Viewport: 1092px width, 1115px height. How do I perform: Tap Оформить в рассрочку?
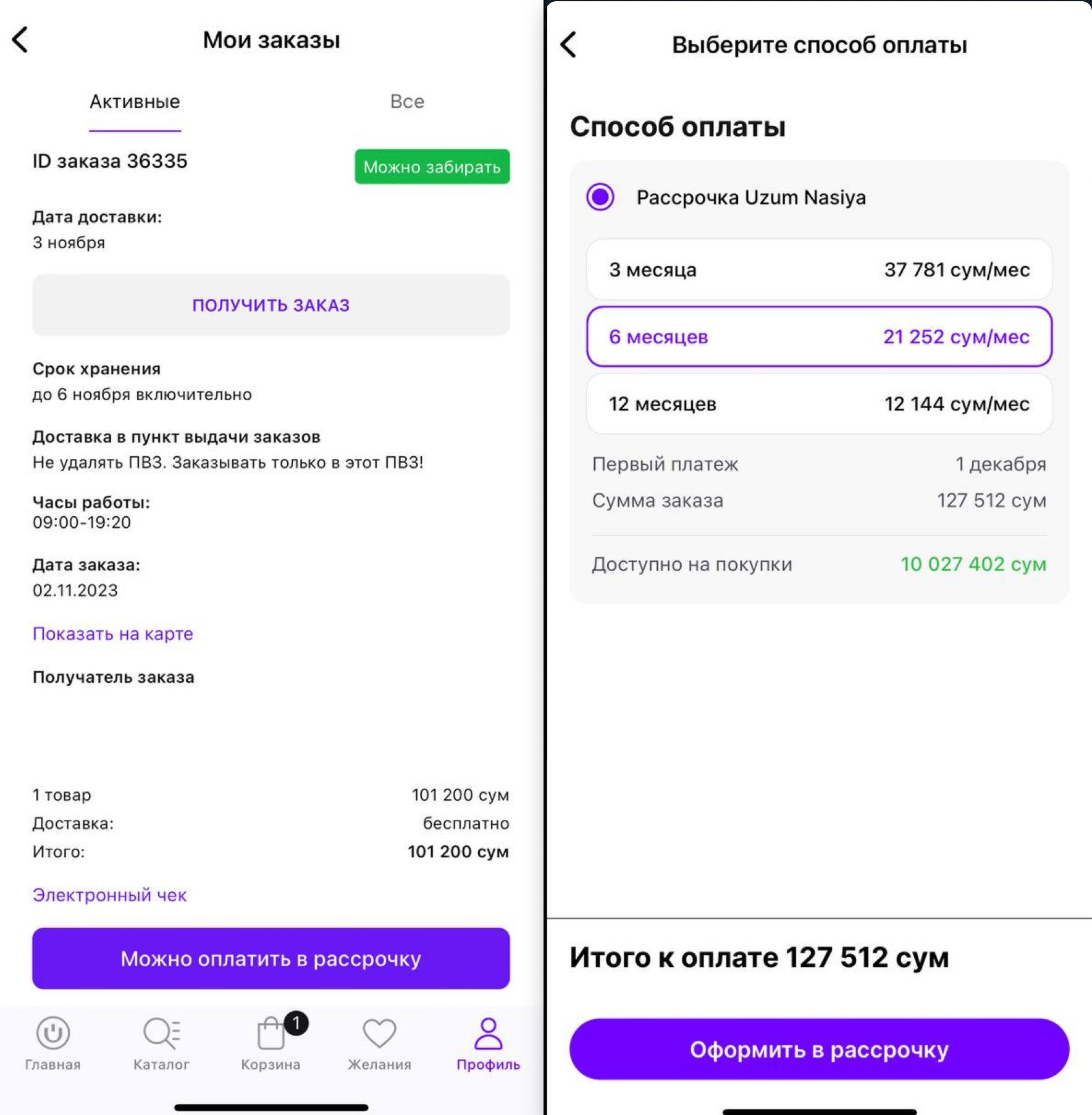(x=819, y=1050)
